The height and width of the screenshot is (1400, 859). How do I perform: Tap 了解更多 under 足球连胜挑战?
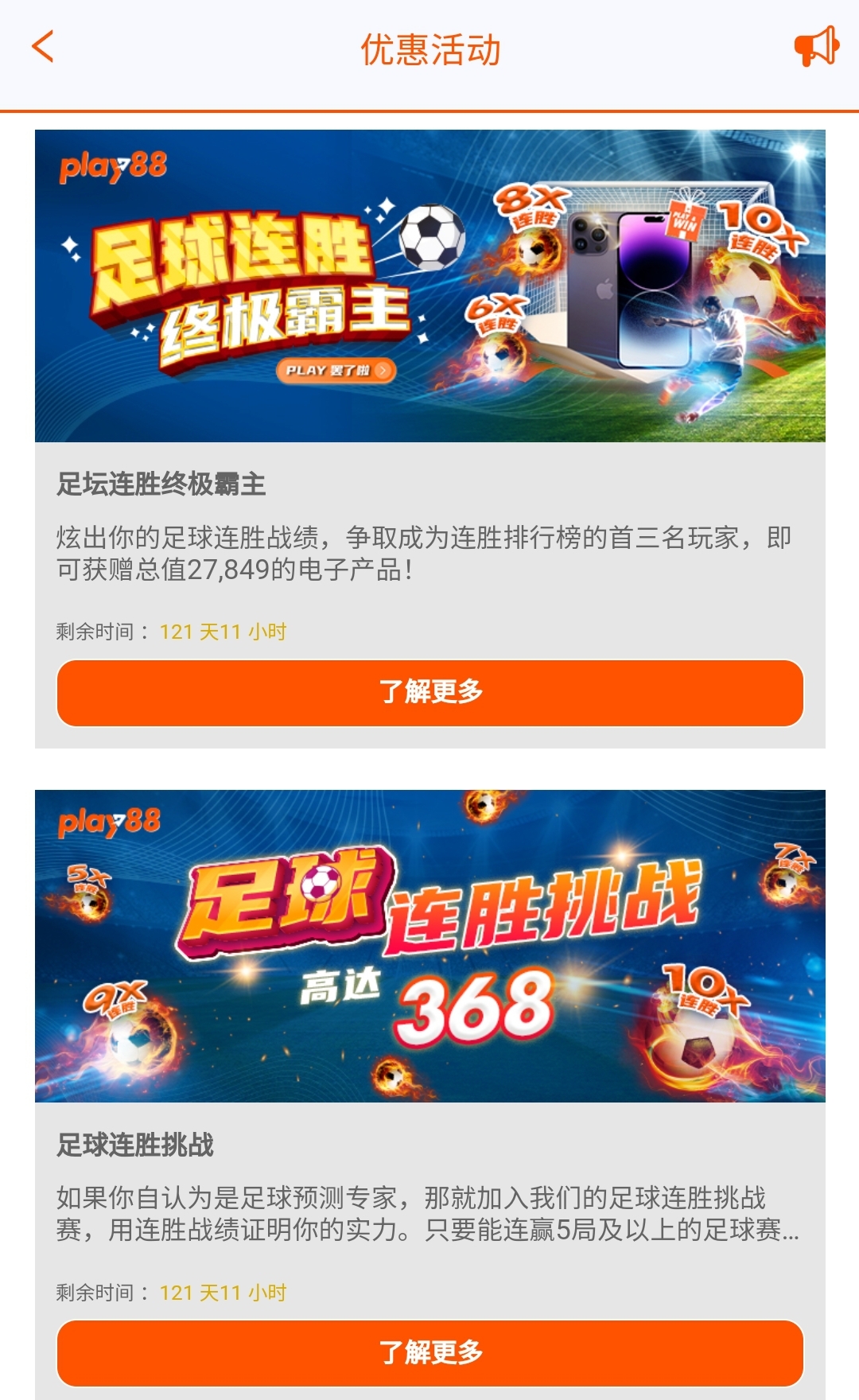click(429, 1352)
